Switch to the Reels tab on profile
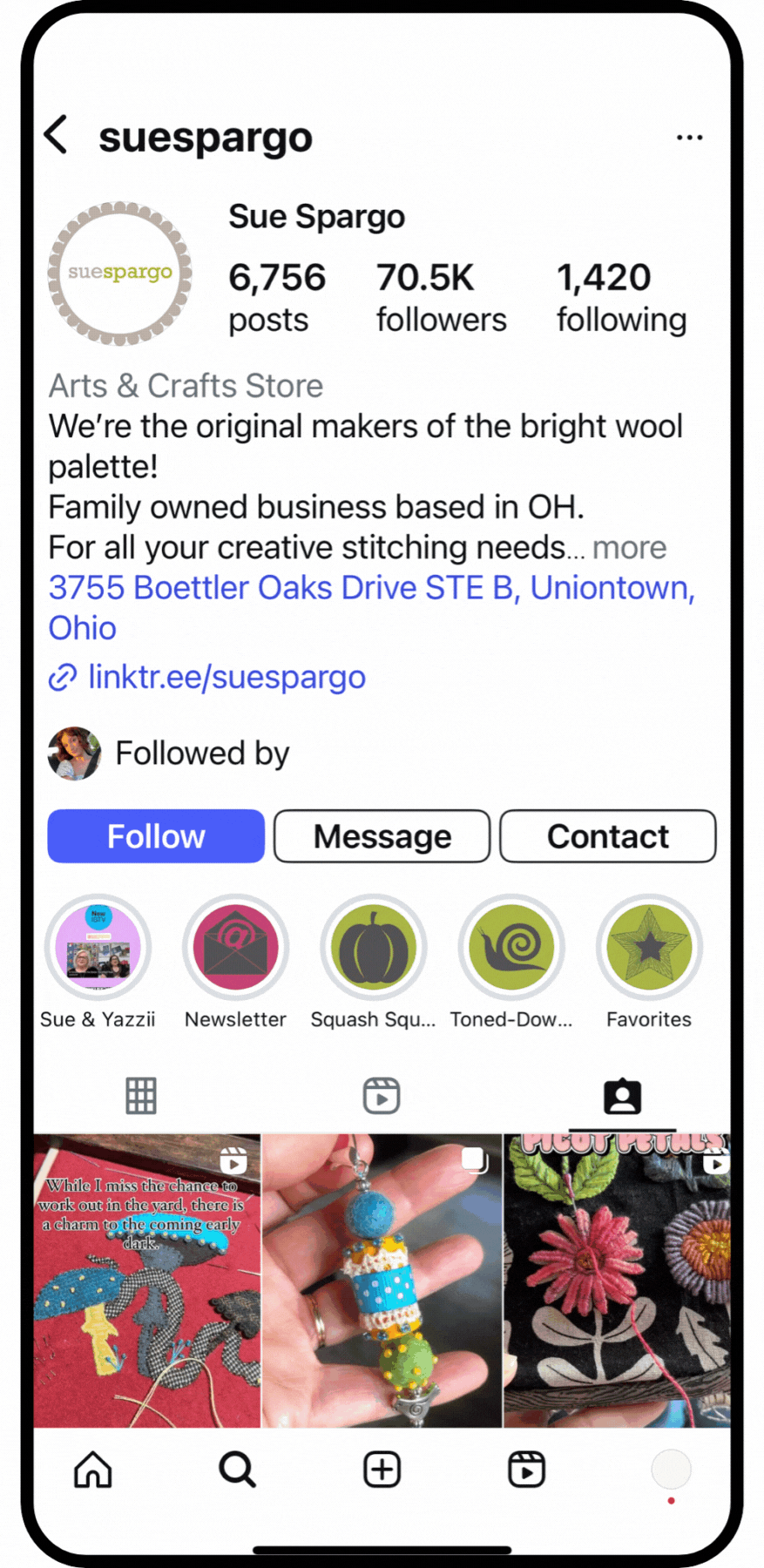The image size is (764, 1568). [x=382, y=1096]
